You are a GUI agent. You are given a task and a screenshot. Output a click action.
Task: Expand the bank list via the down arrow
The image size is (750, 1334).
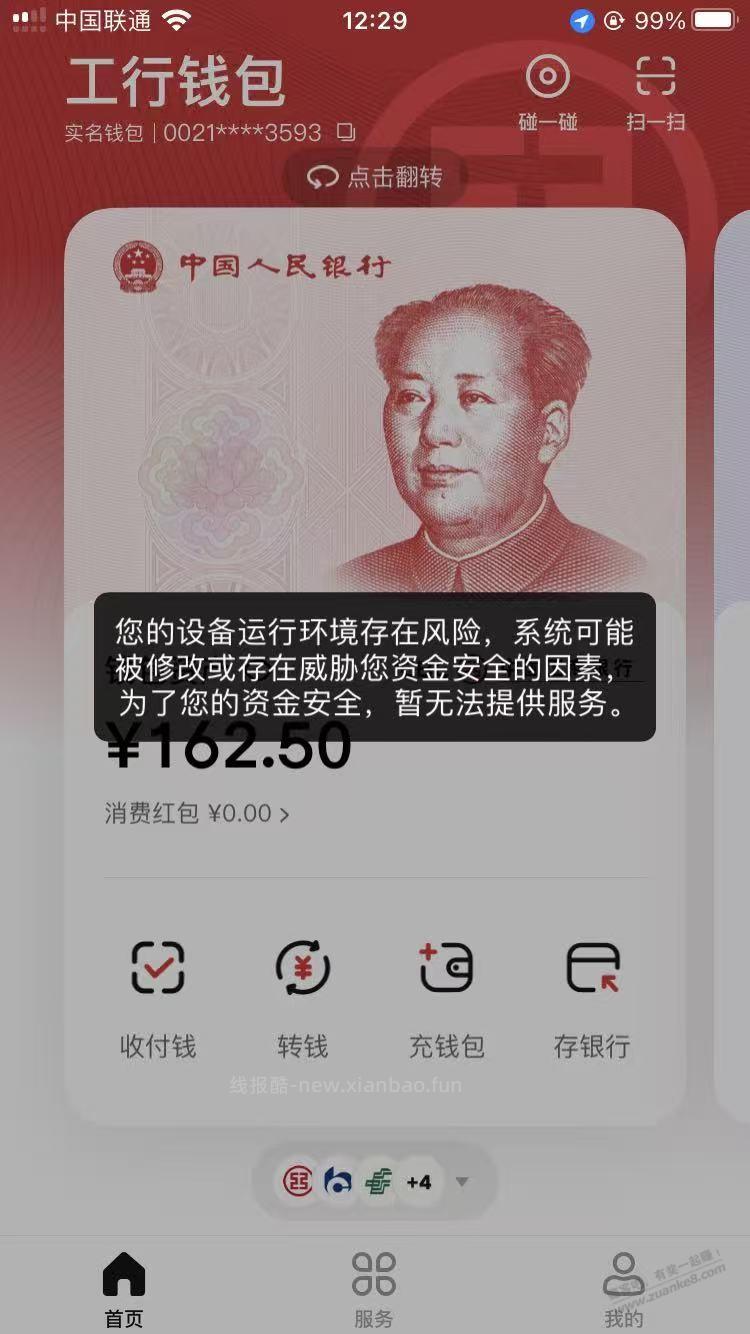pyautogui.click(x=461, y=1181)
